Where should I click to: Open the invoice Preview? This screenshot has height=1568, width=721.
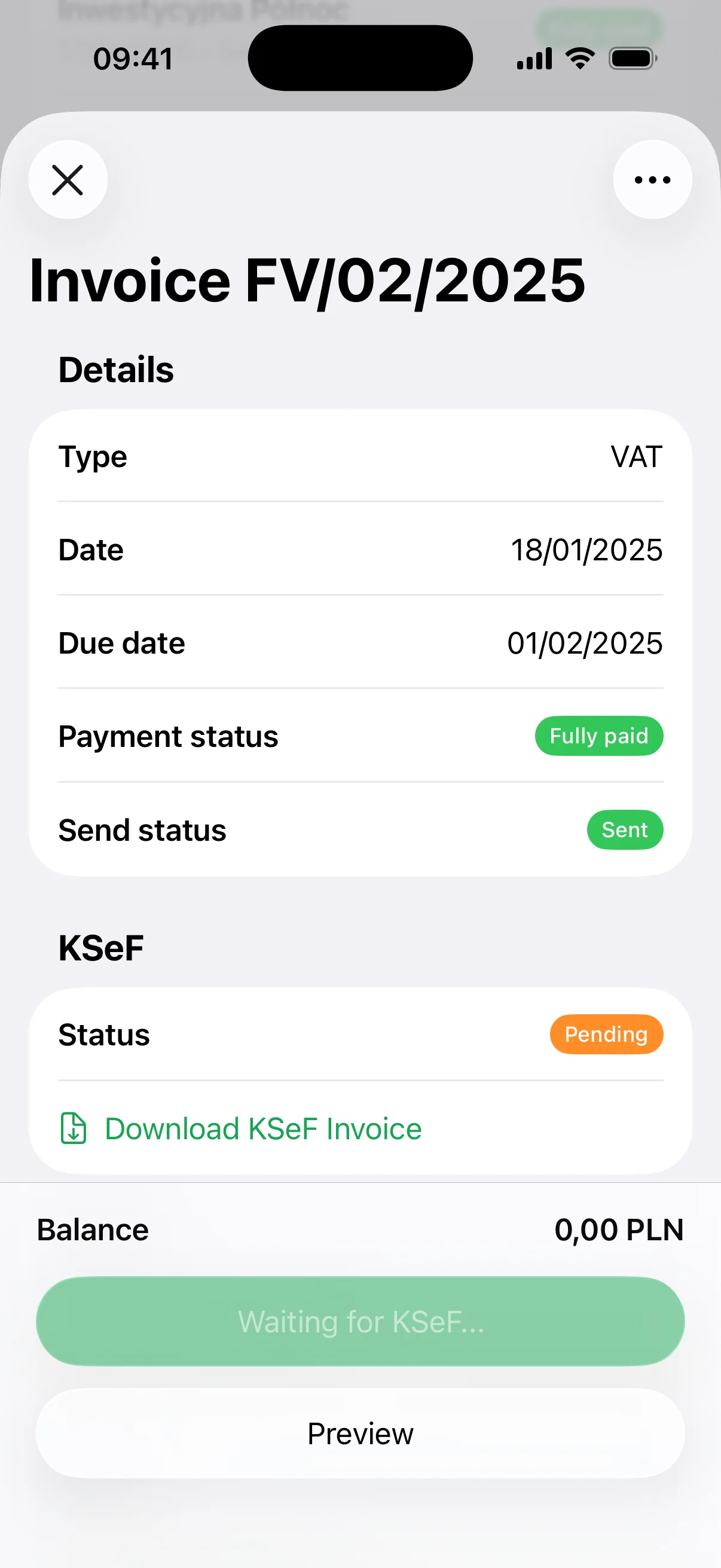tap(360, 1433)
